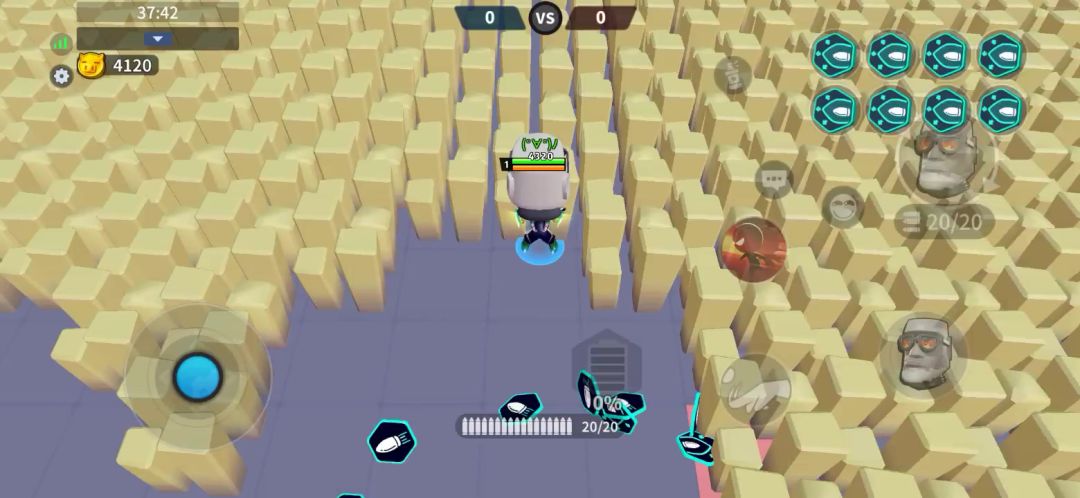The height and width of the screenshot is (498, 1080).
Task: Expand the dropdown arrow under the timer
Action: click(x=158, y=39)
